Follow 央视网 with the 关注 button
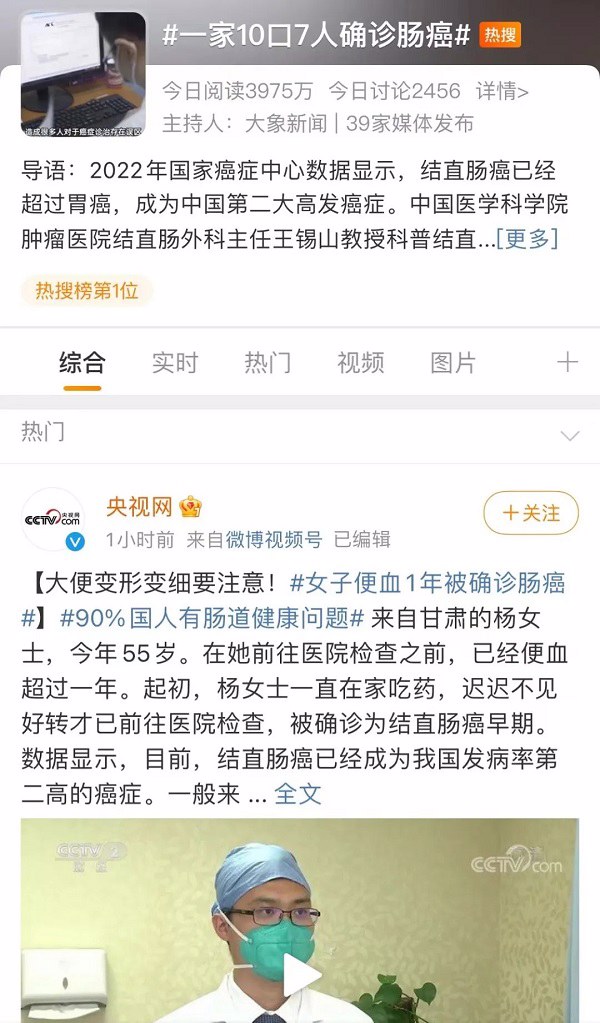This screenshot has height=1023, width=600. coord(531,513)
